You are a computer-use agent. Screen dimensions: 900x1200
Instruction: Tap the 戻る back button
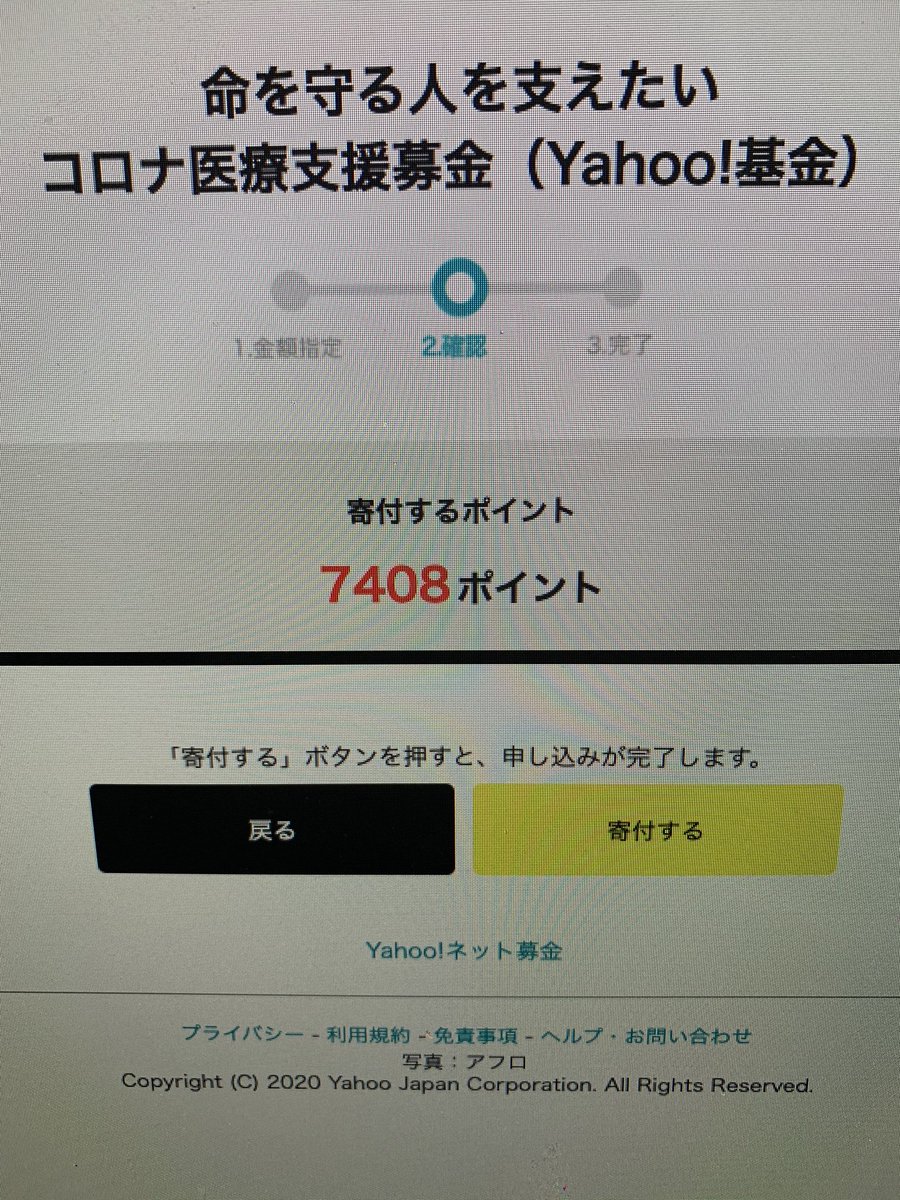272,830
